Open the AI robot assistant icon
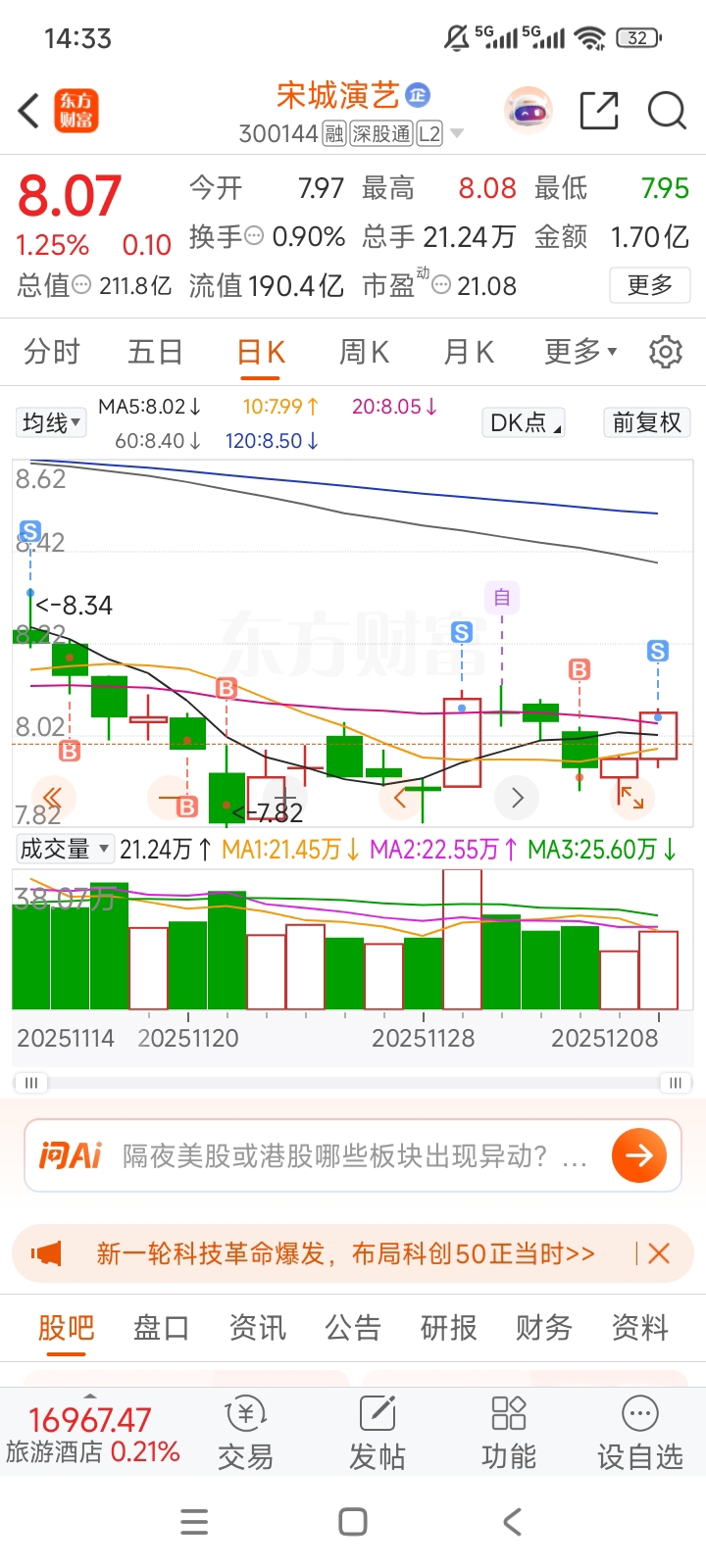Viewport: 706px width, 1568px height. point(529,111)
